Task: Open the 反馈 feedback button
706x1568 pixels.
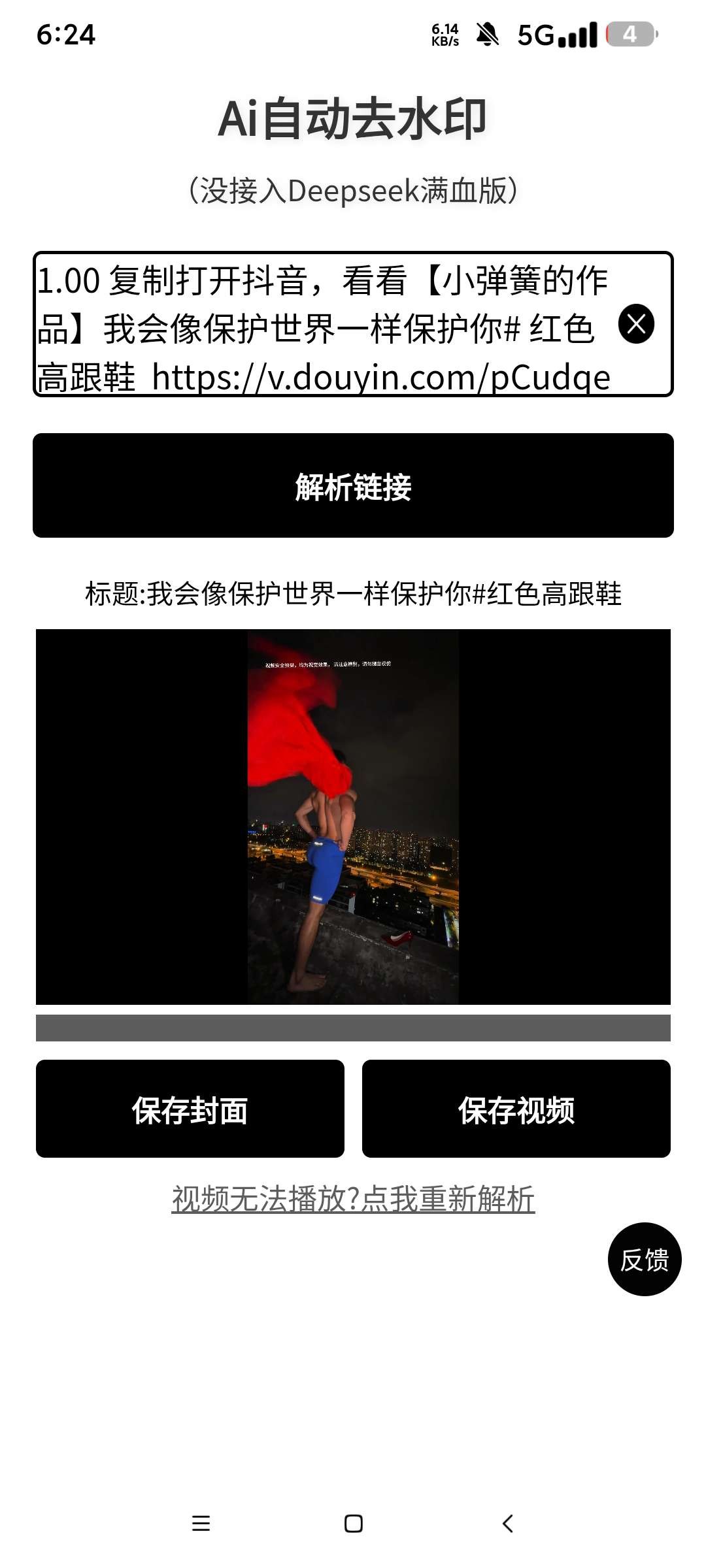Action: (x=645, y=1260)
